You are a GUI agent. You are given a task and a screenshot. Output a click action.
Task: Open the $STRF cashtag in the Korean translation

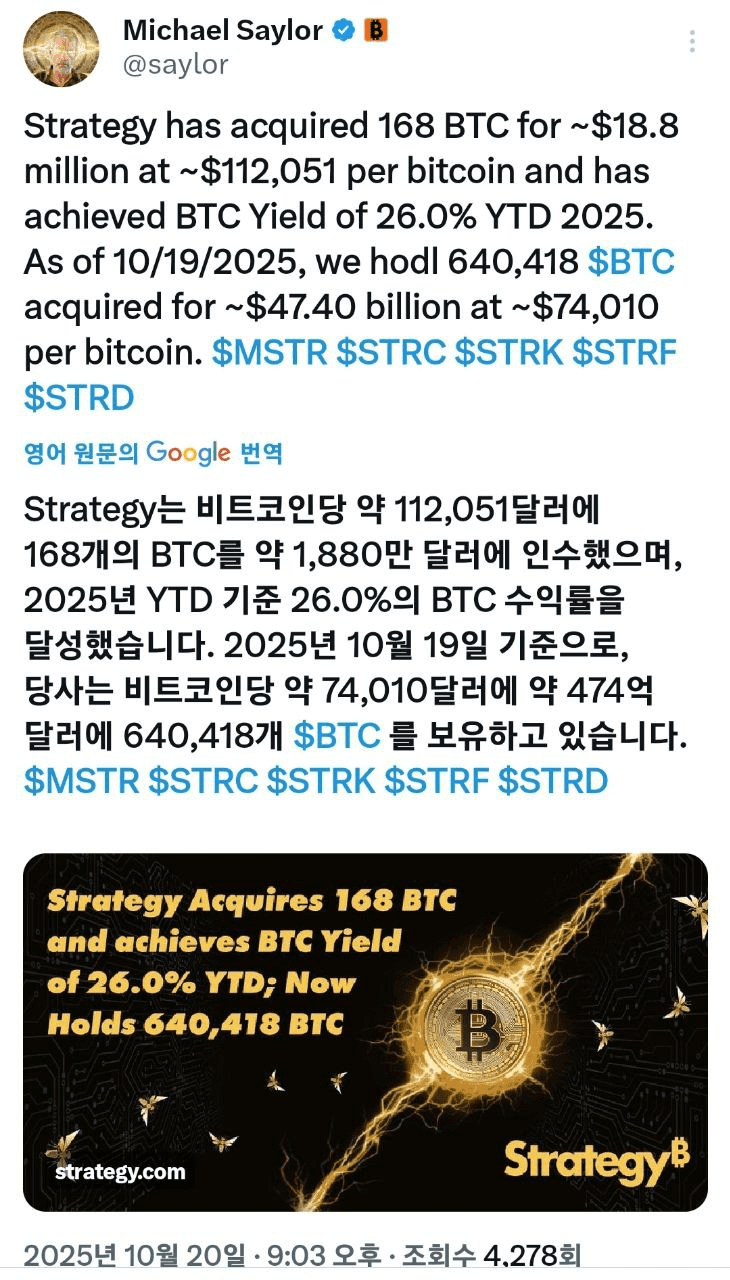tap(437, 780)
